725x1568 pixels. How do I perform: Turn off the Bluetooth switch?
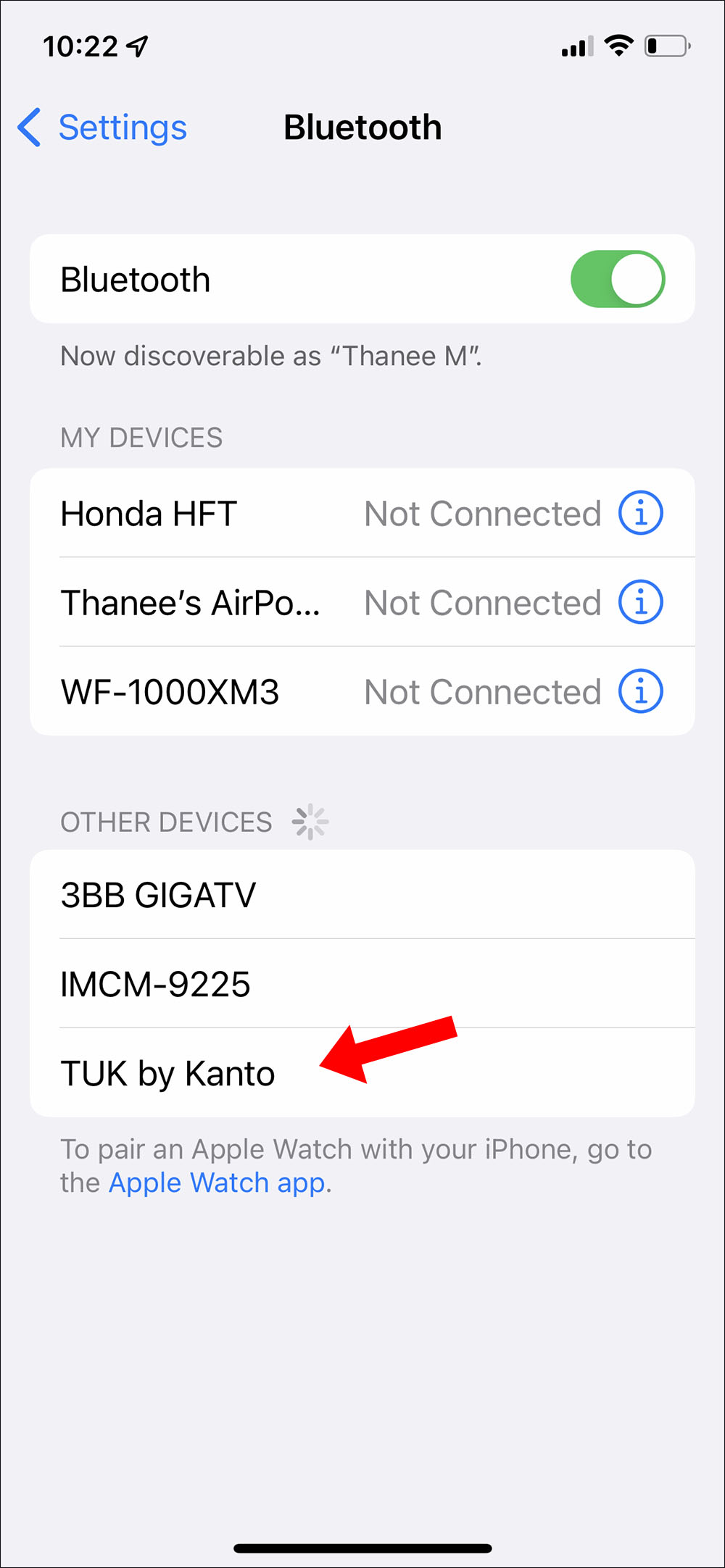click(617, 280)
